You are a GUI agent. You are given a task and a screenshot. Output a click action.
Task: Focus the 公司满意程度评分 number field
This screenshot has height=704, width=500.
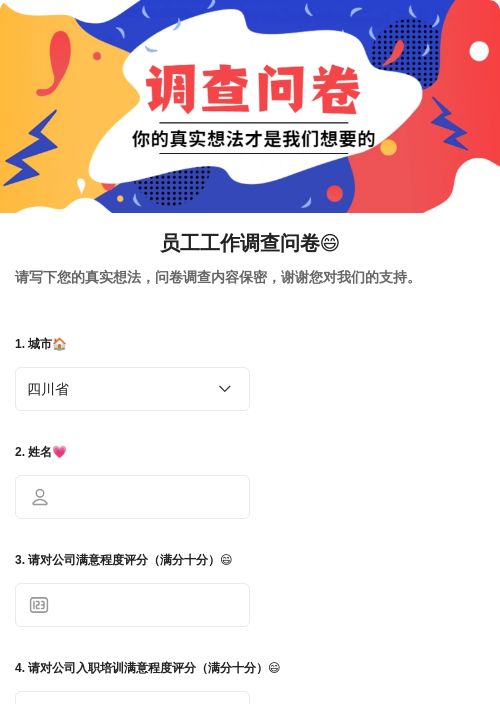(132, 605)
